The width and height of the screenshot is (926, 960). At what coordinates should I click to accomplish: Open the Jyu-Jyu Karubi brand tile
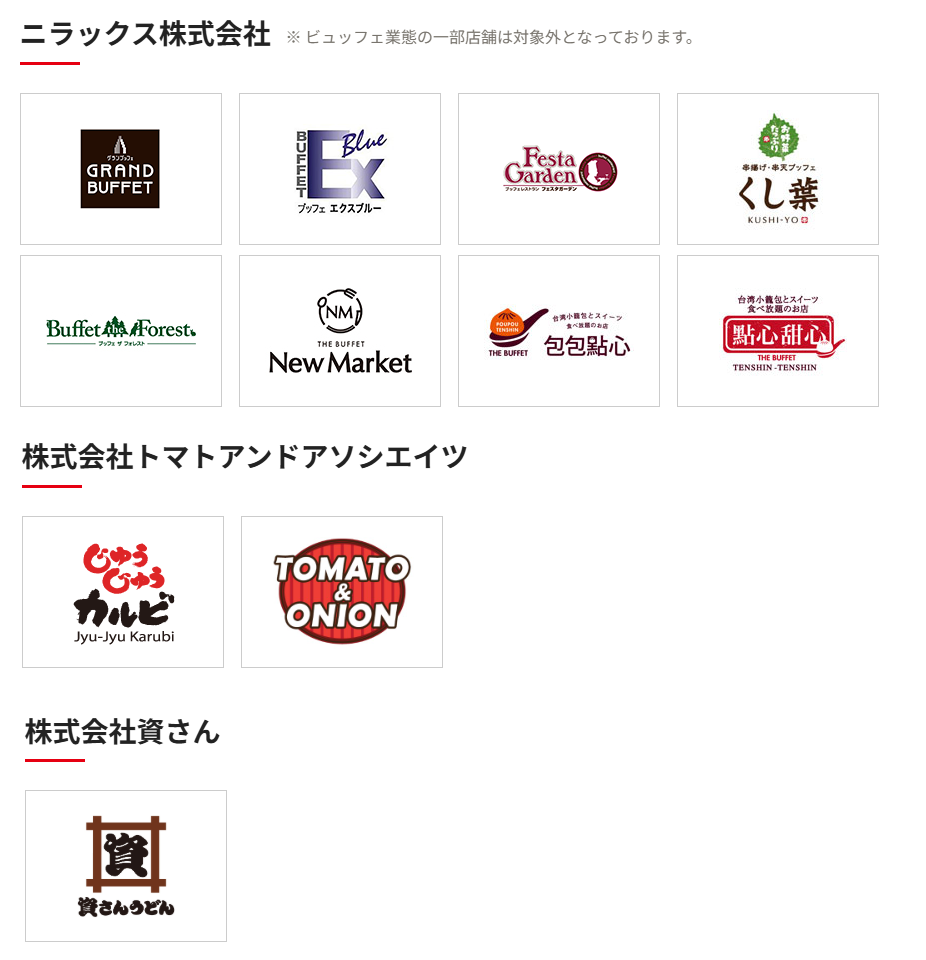pyautogui.click(x=123, y=592)
